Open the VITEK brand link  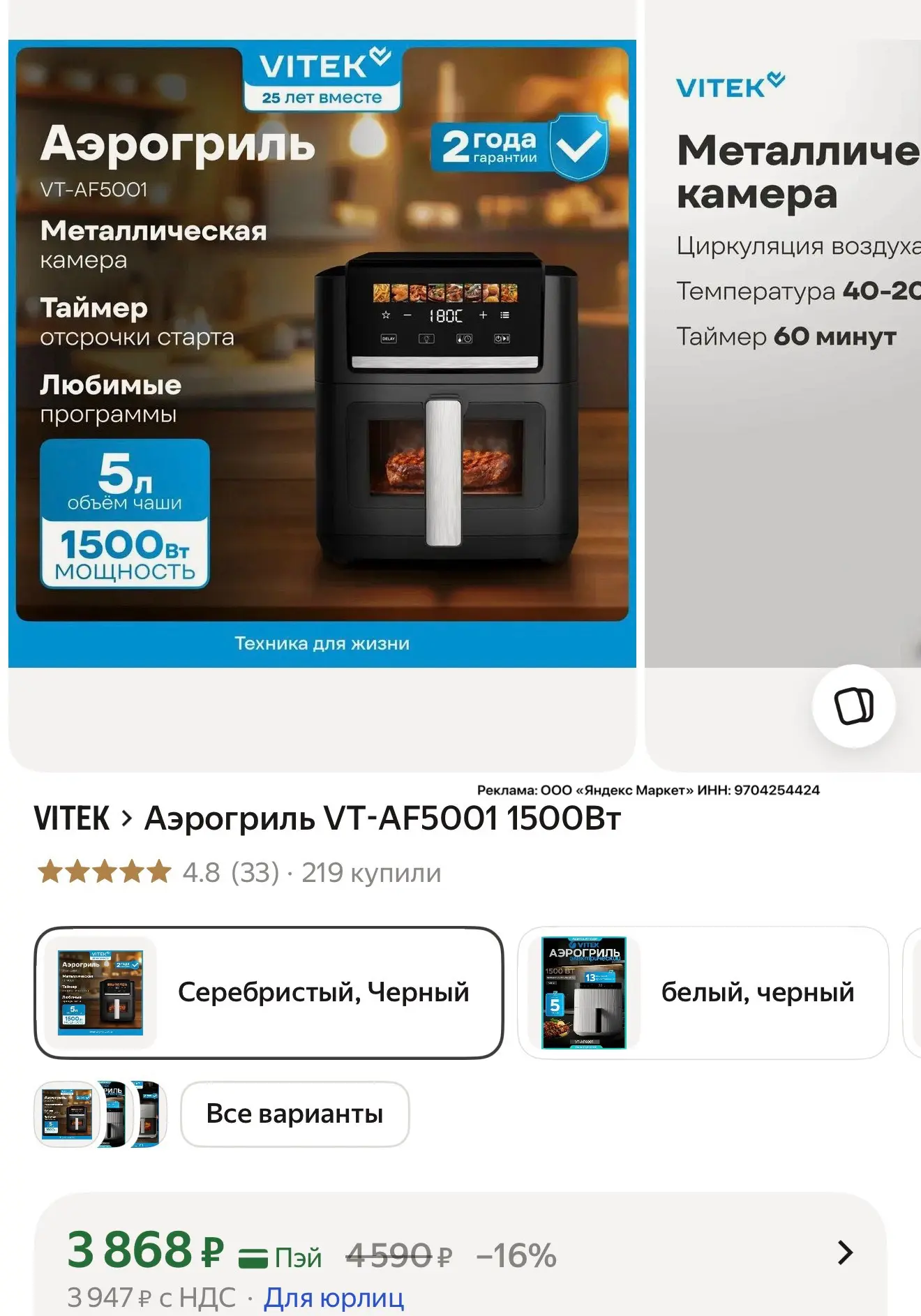click(72, 818)
